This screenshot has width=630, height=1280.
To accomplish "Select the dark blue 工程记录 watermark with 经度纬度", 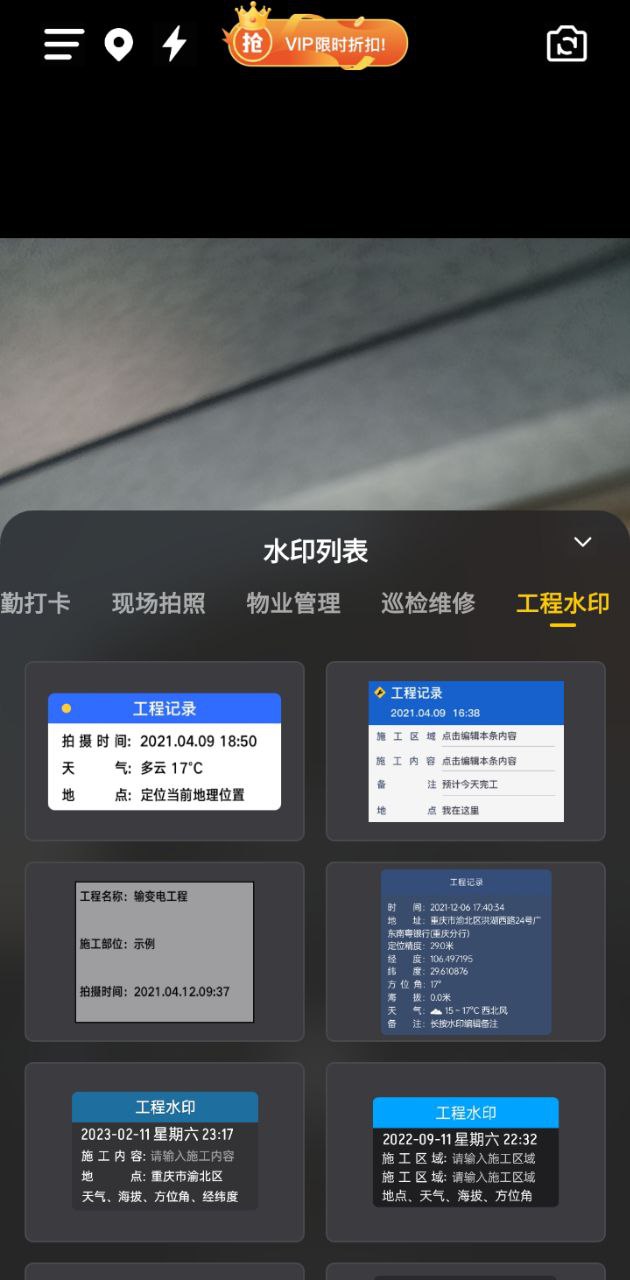I will point(466,952).
